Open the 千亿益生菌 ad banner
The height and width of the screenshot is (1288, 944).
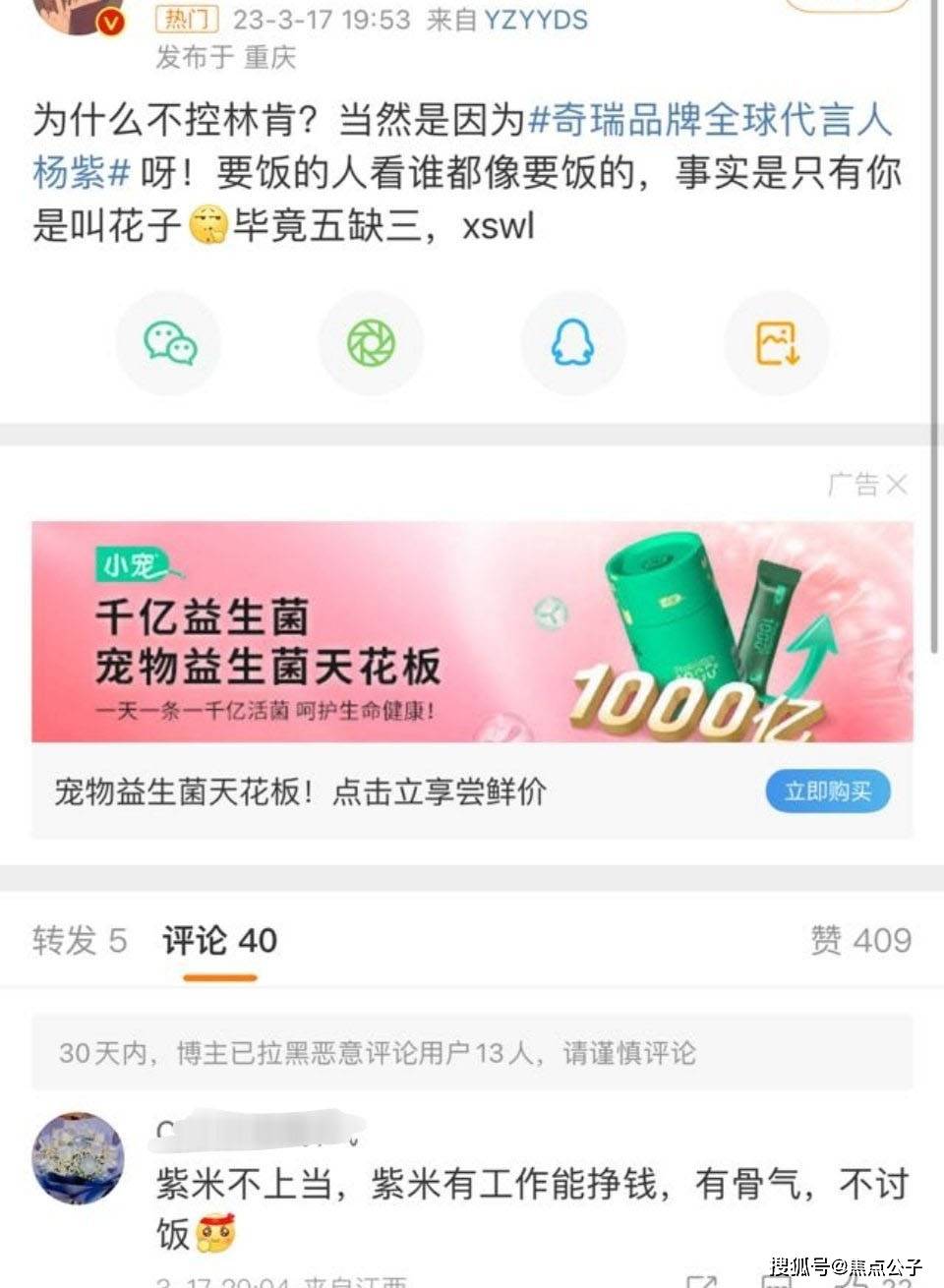[472, 632]
